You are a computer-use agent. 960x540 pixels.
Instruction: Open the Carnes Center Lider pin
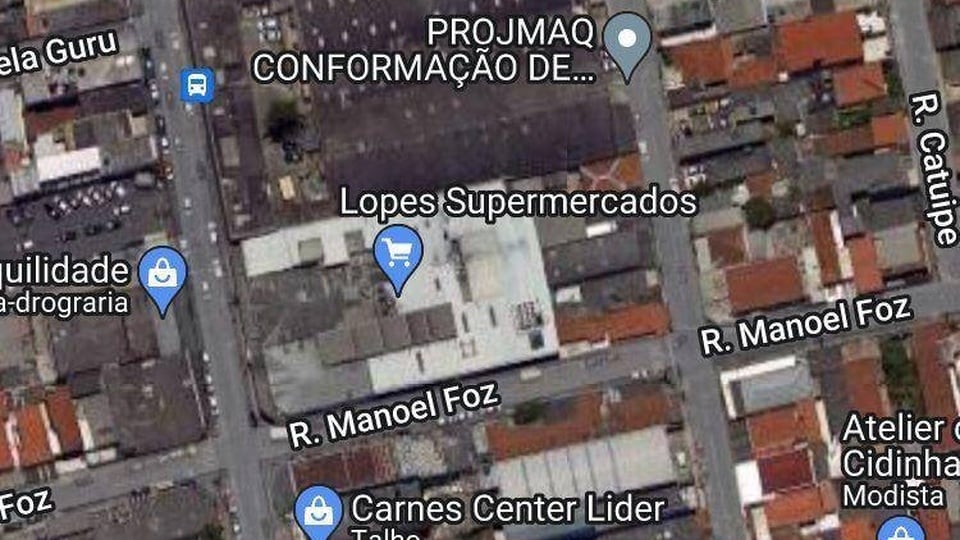(x=319, y=513)
